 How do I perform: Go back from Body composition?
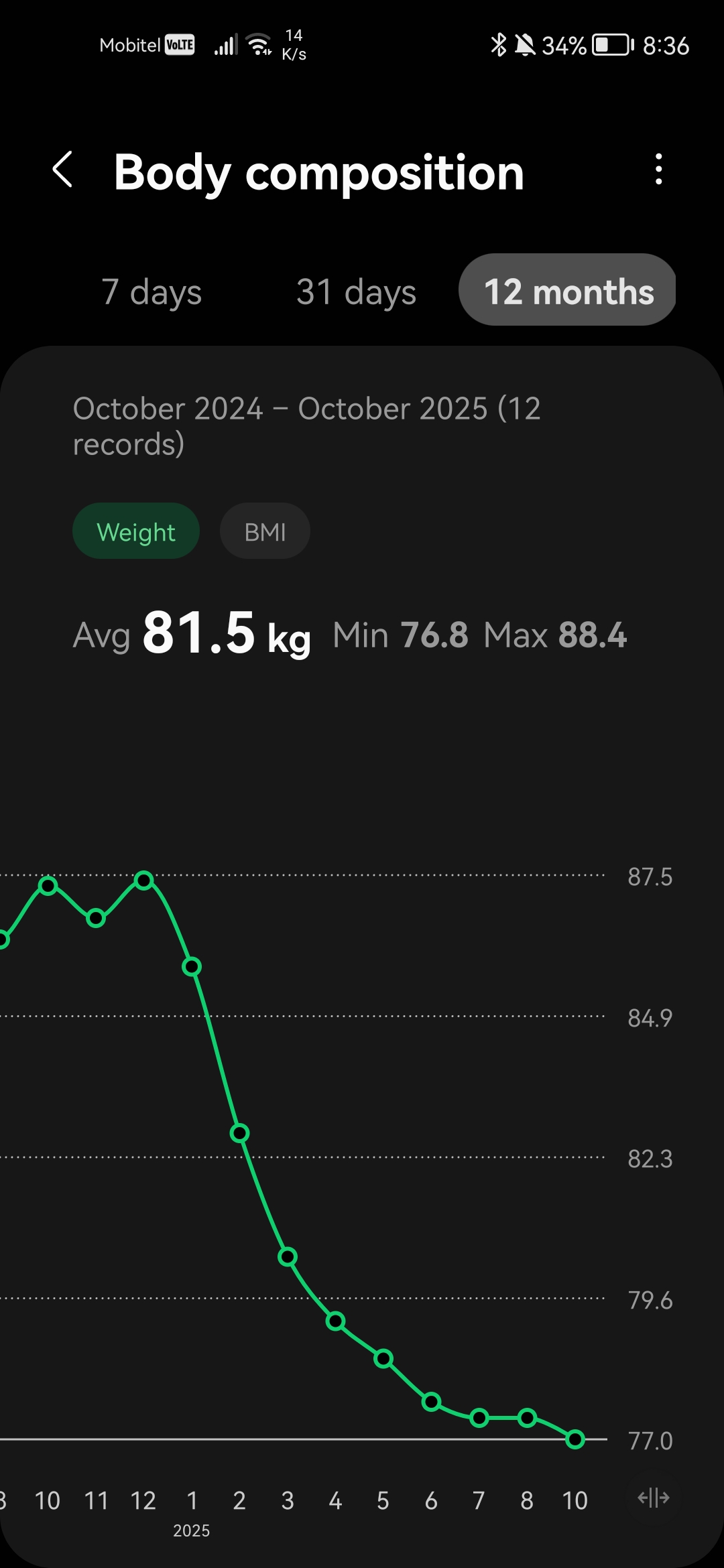click(62, 169)
